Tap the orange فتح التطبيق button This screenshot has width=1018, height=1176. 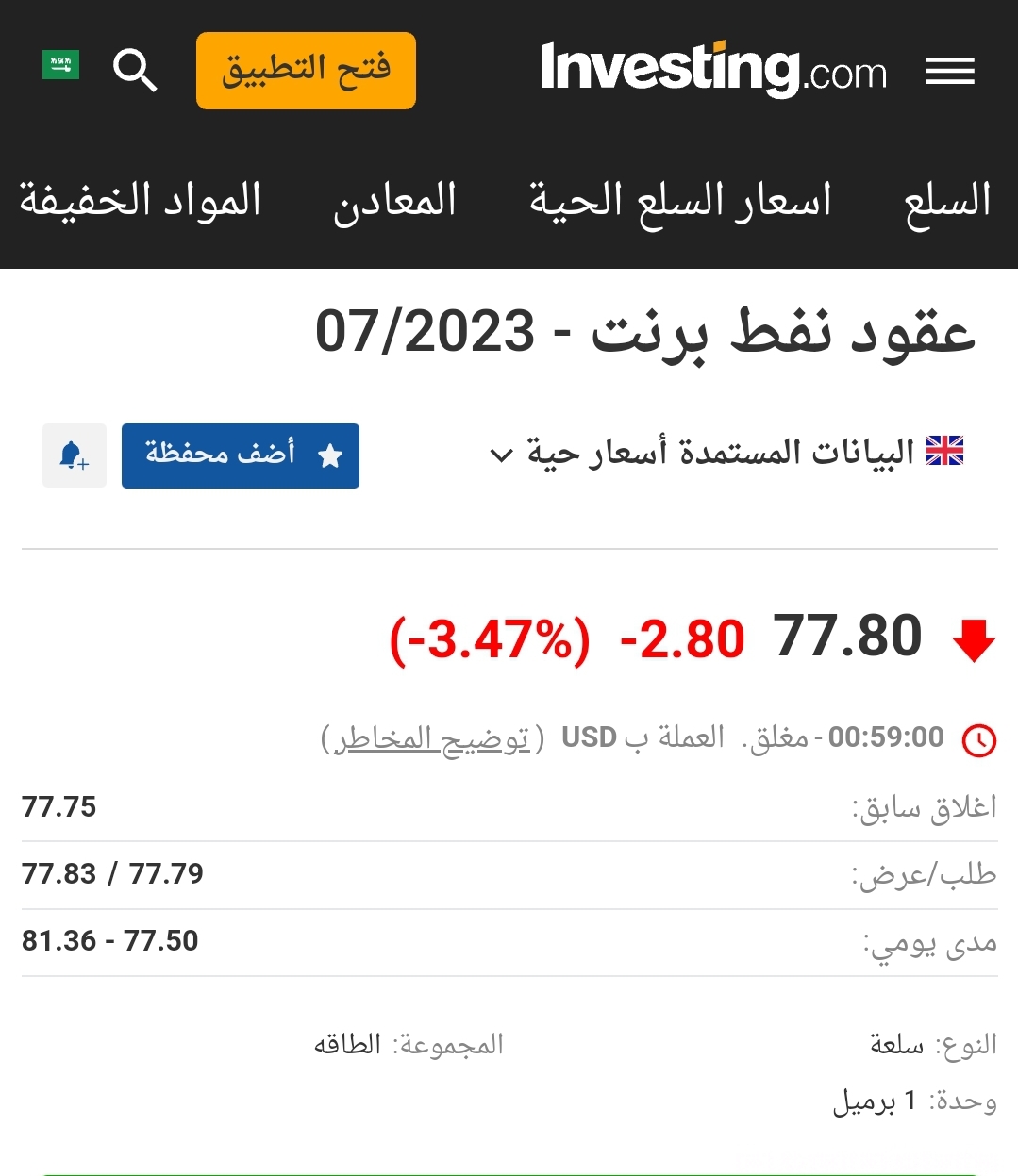point(306,71)
